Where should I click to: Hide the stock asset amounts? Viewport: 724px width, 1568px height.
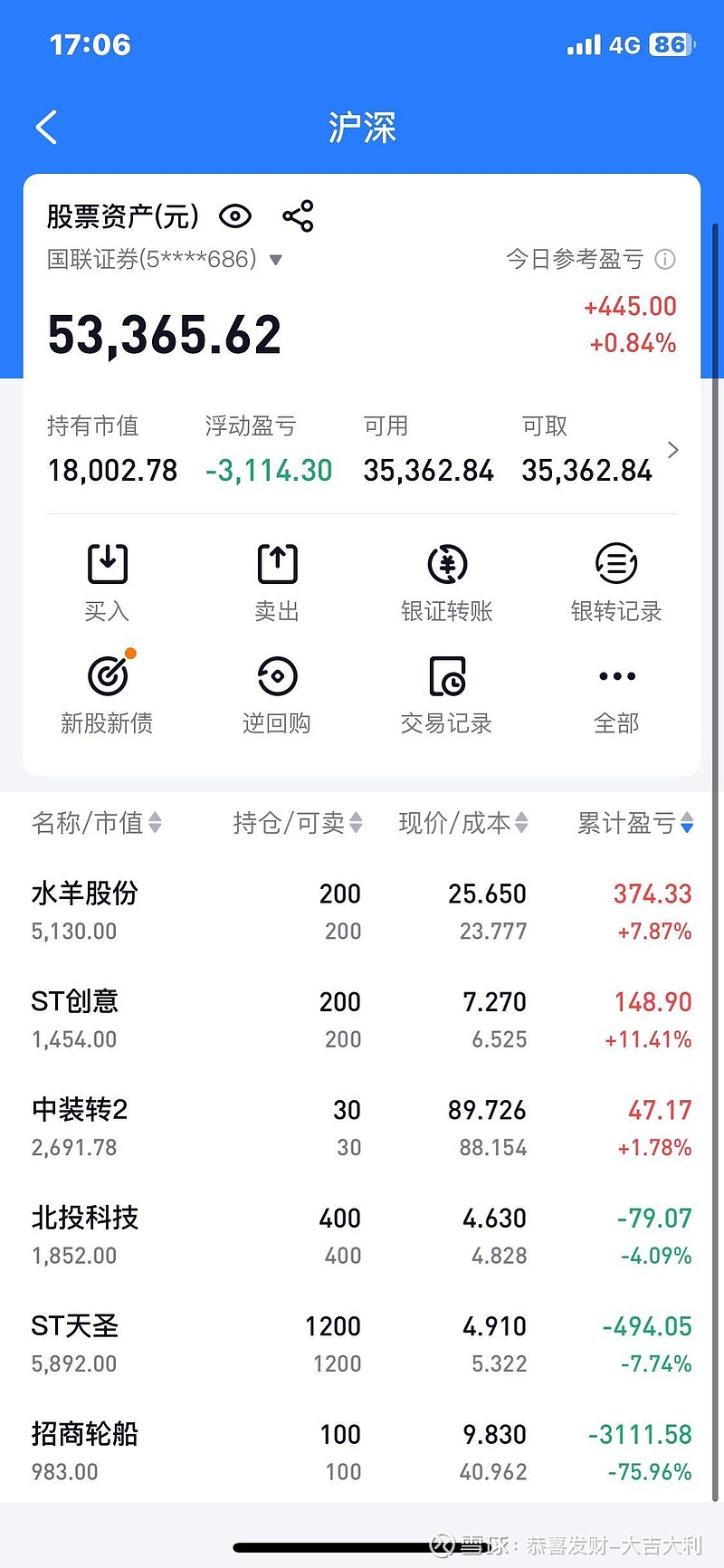(x=235, y=216)
